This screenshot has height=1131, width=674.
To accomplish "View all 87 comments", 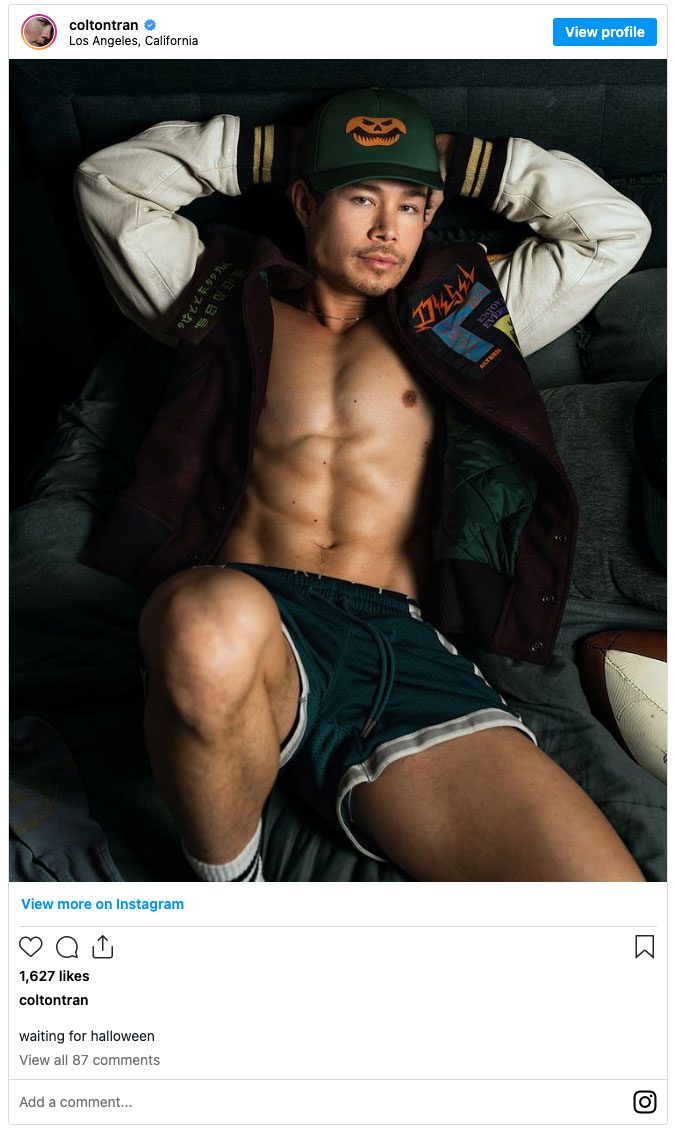I will coord(89,1060).
